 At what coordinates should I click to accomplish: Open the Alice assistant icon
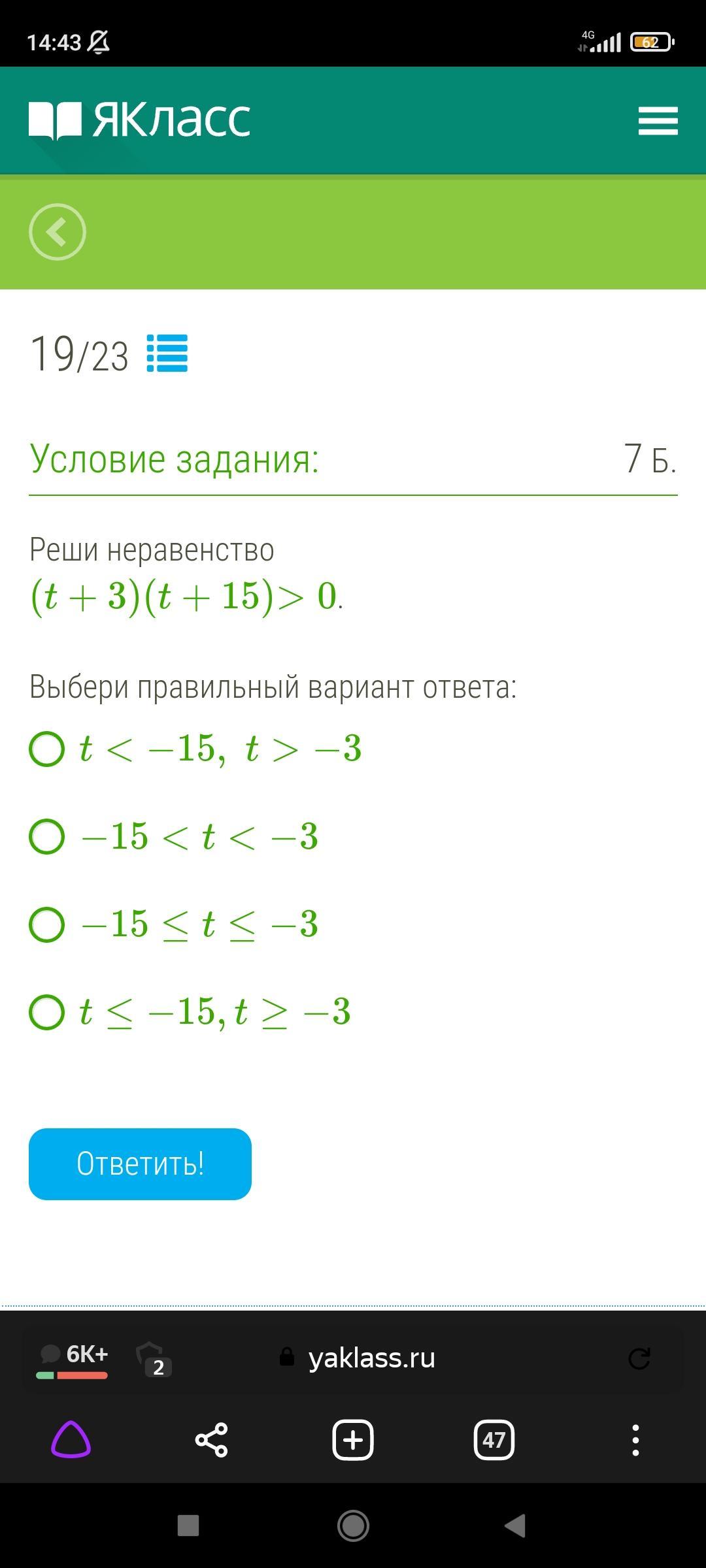[71, 1439]
